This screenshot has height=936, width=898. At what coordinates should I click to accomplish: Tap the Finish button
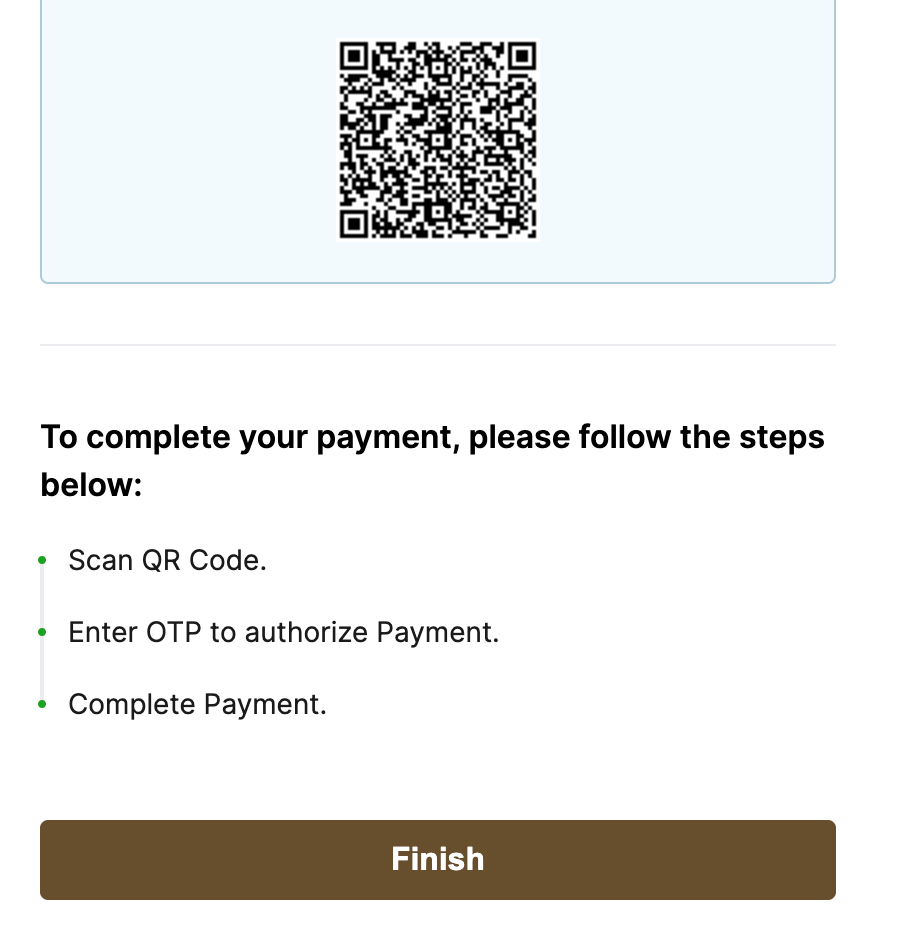coord(437,859)
